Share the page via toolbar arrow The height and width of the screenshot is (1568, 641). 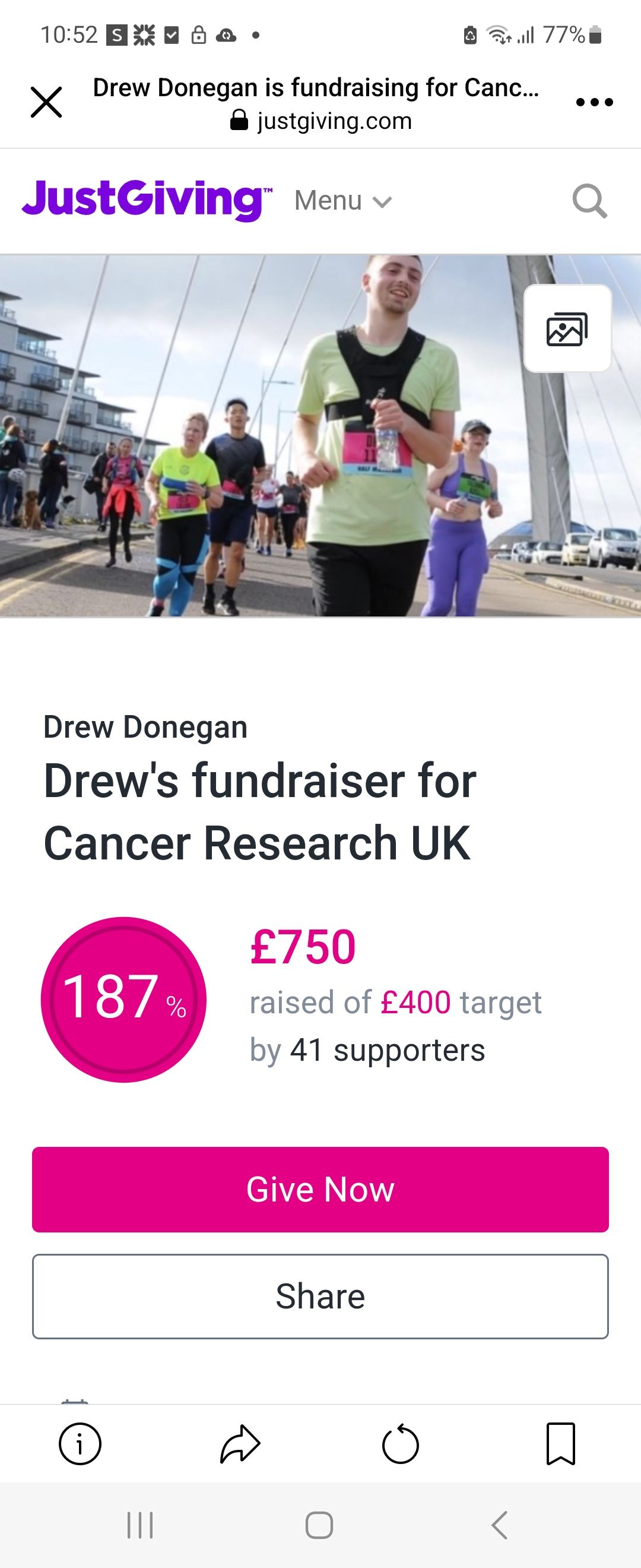(x=240, y=1443)
